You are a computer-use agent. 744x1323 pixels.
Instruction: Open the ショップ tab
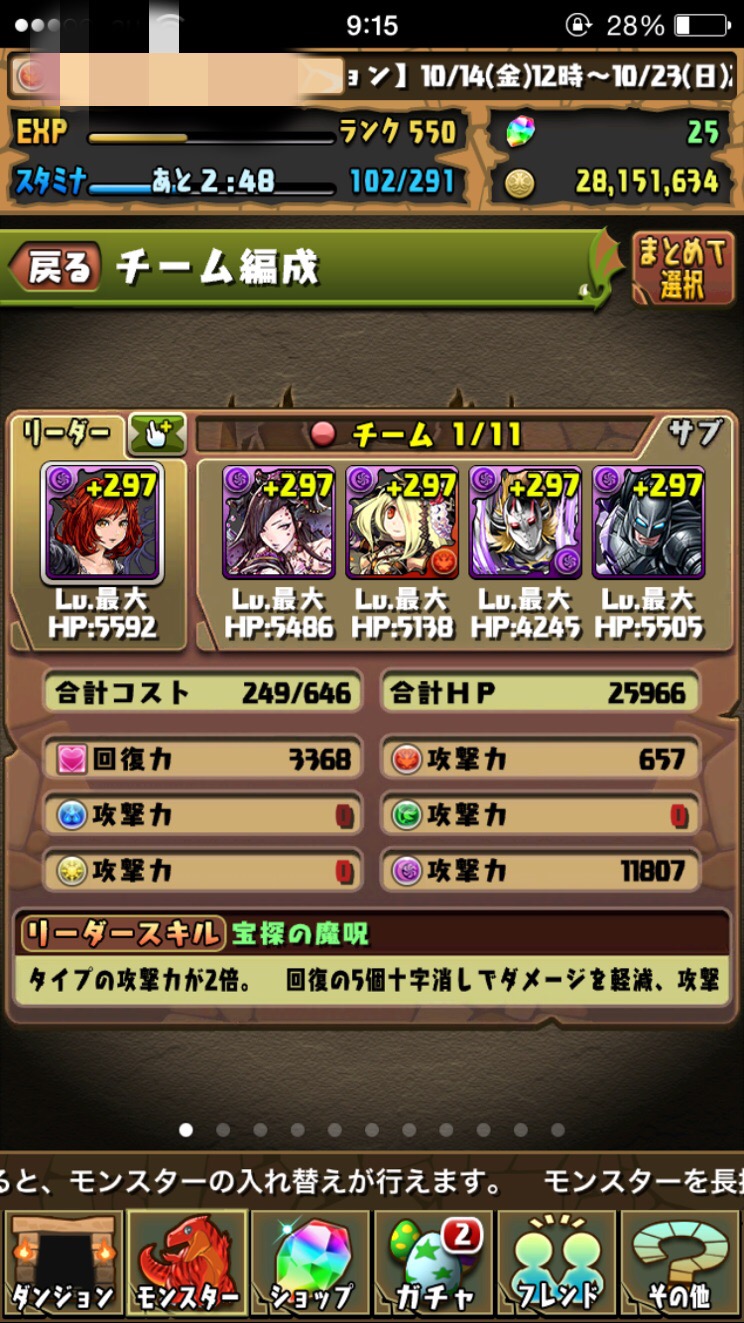[x=310, y=1264]
